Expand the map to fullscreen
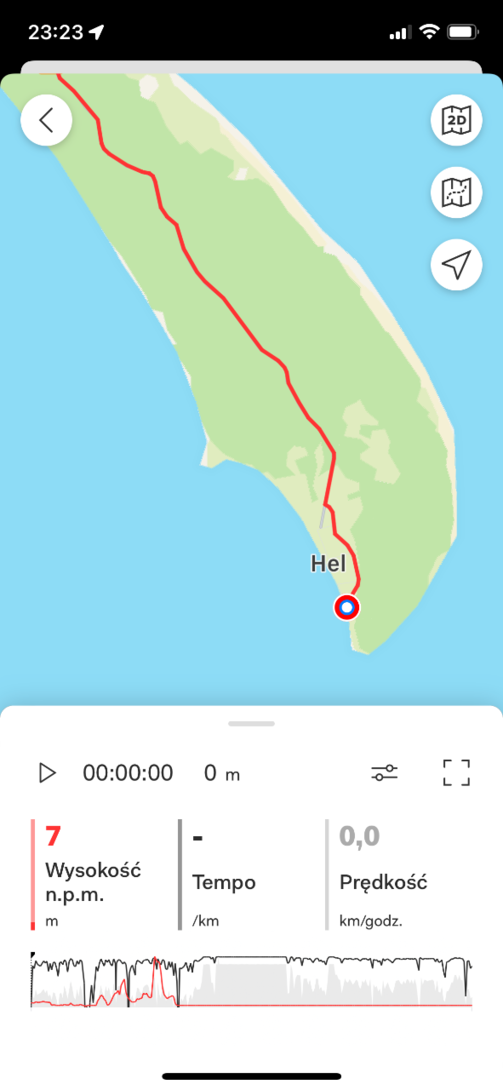 coord(456,772)
